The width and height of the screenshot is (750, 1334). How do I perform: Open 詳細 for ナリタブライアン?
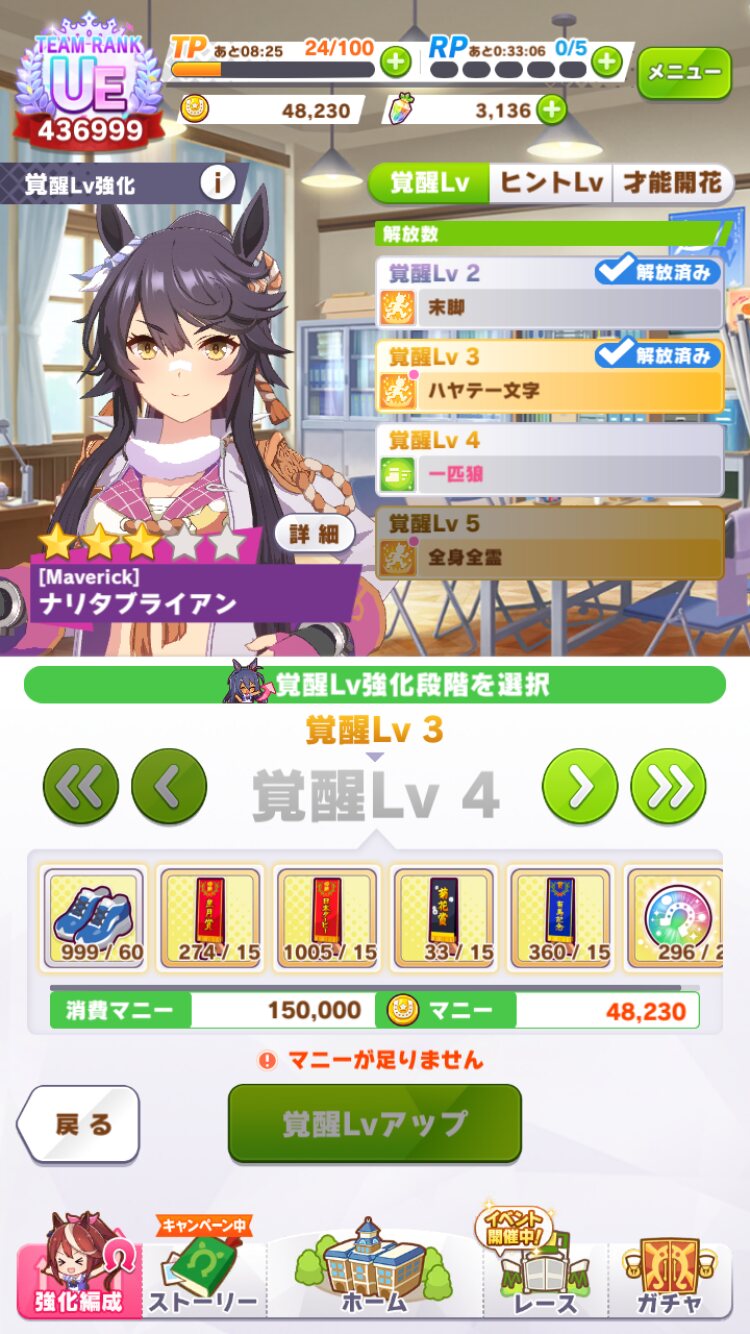coord(314,533)
